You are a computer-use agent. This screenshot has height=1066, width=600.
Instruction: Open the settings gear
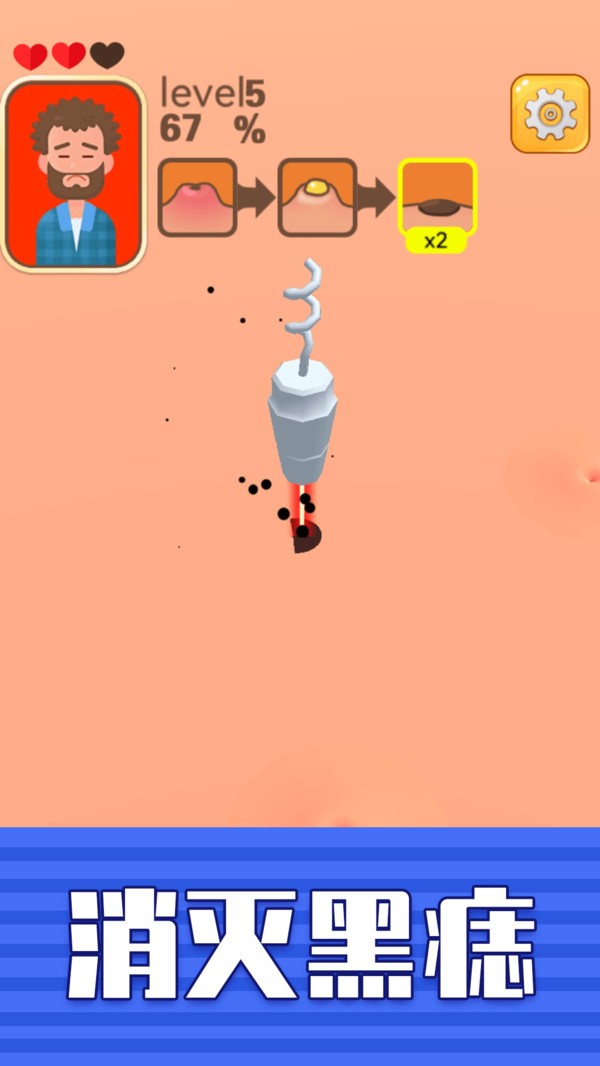550,114
